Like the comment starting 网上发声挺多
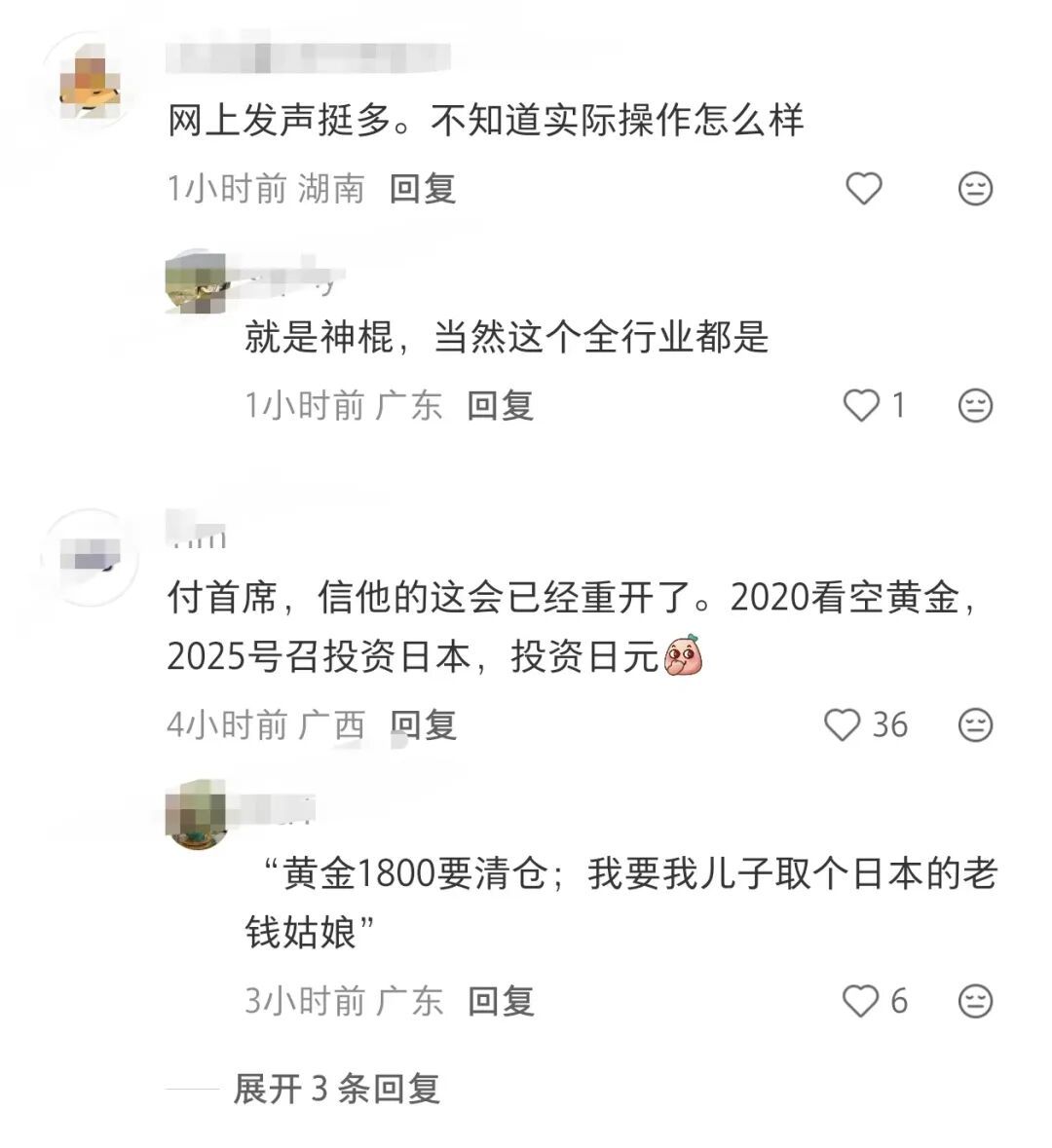This screenshot has width=1052, height=1148. click(864, 189)
